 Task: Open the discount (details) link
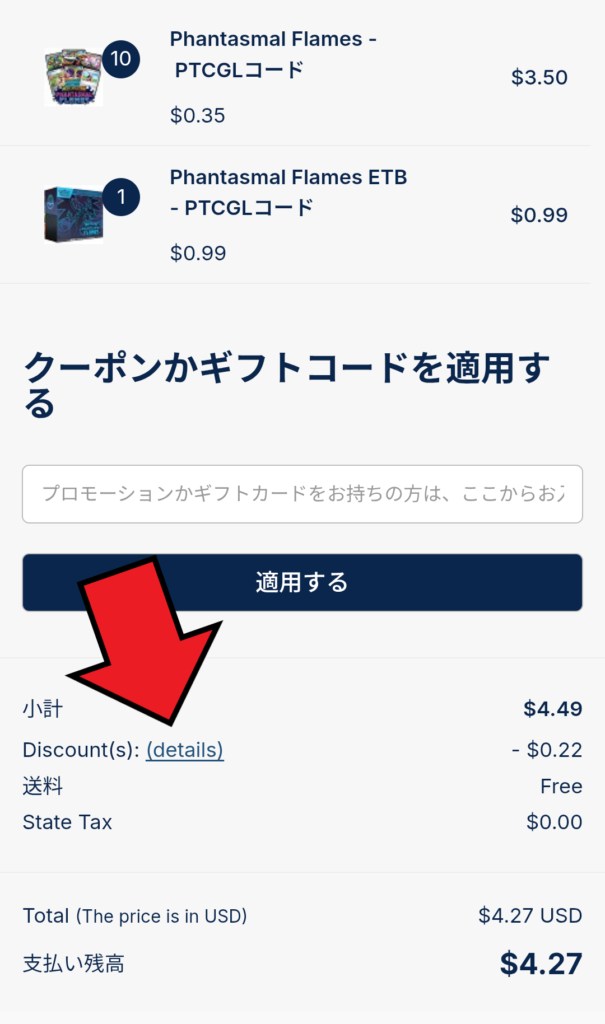tap(185, 750)
